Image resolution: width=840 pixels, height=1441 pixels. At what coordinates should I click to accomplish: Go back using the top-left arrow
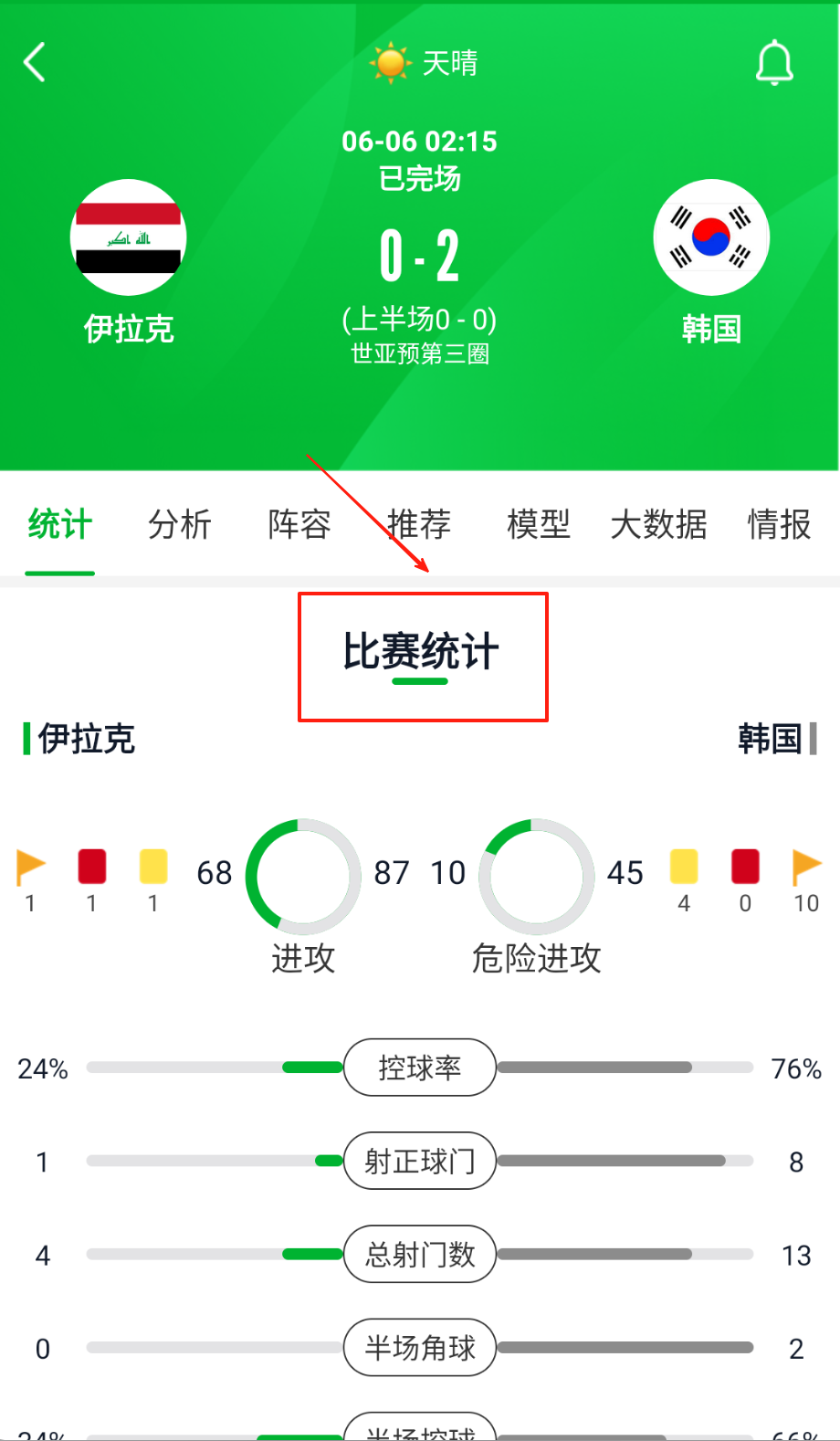click(35, 63)
